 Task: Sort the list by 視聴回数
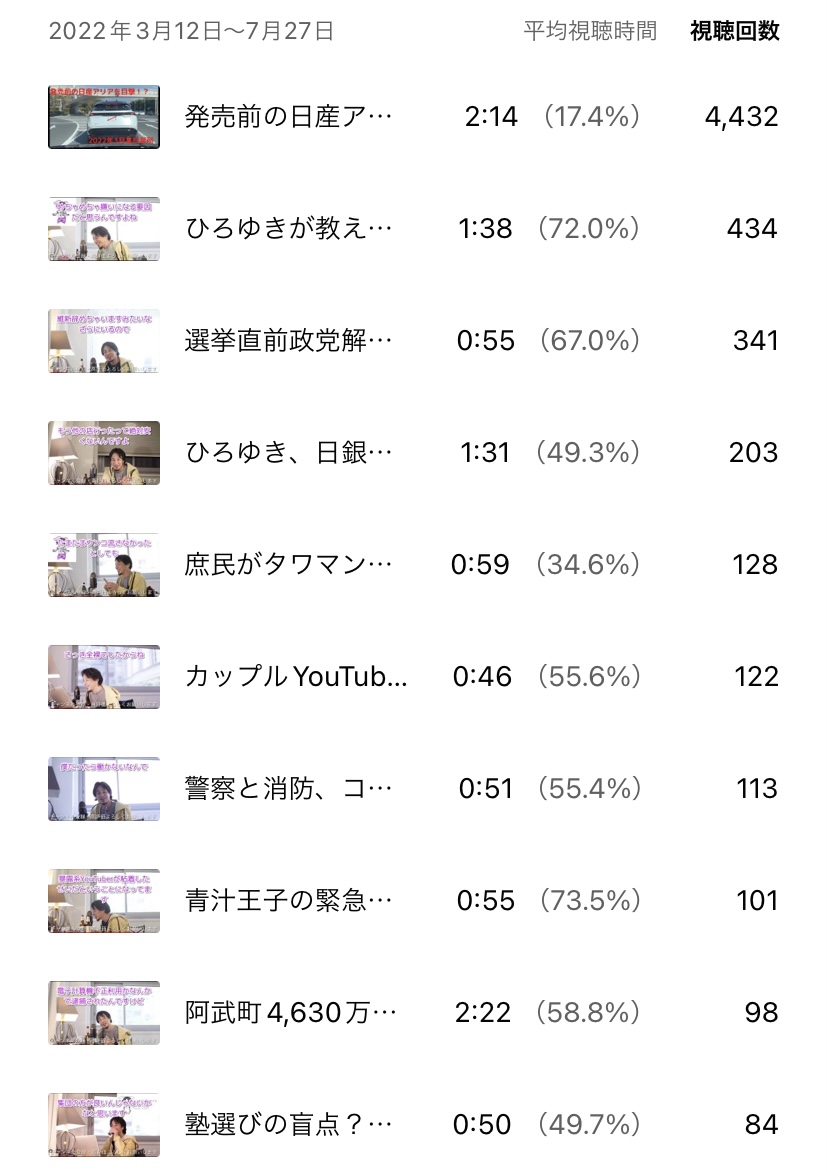coord(734,31)
